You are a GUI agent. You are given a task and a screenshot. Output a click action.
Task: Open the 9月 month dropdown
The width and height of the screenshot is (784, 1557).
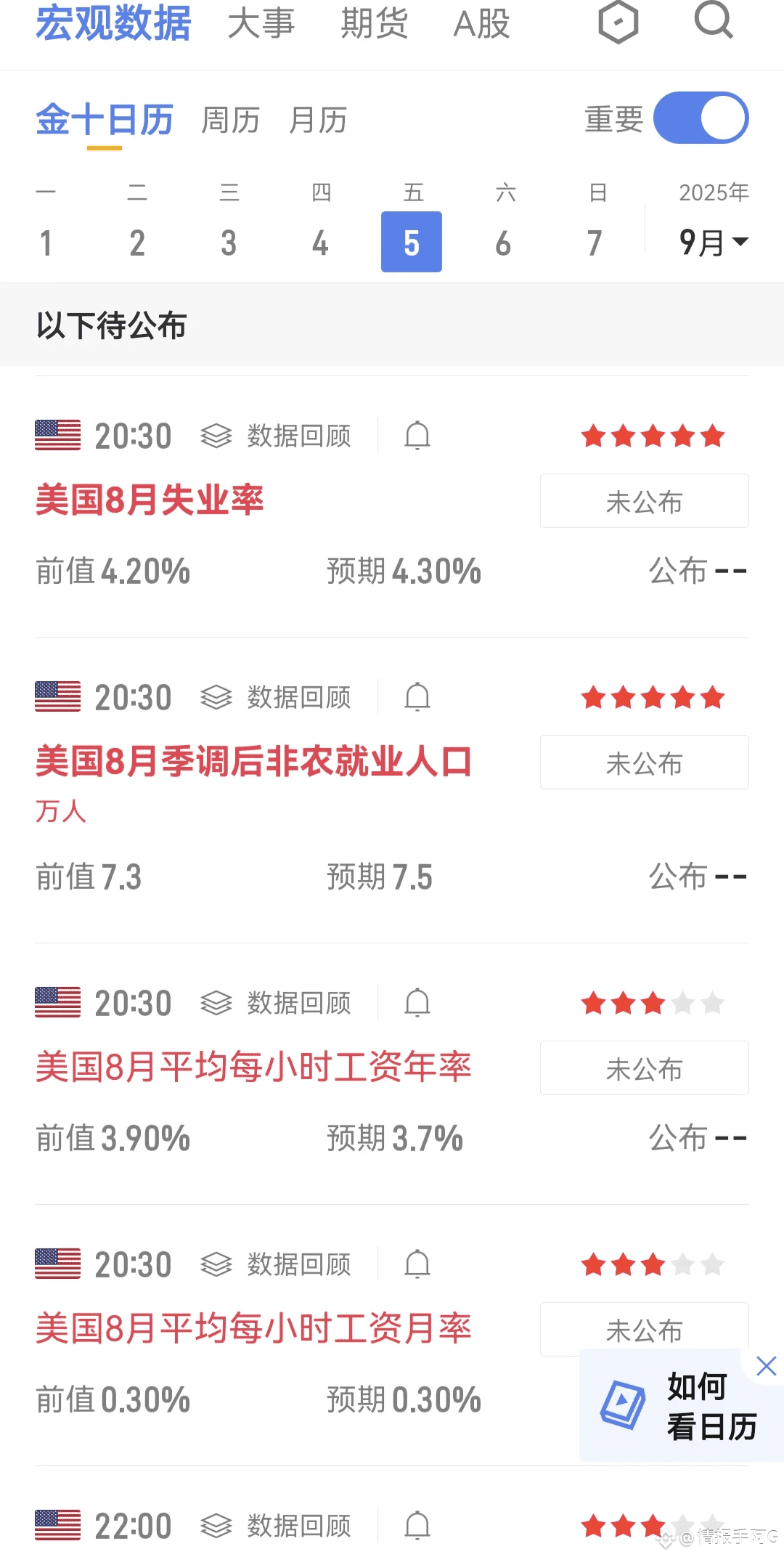(714, 242)
